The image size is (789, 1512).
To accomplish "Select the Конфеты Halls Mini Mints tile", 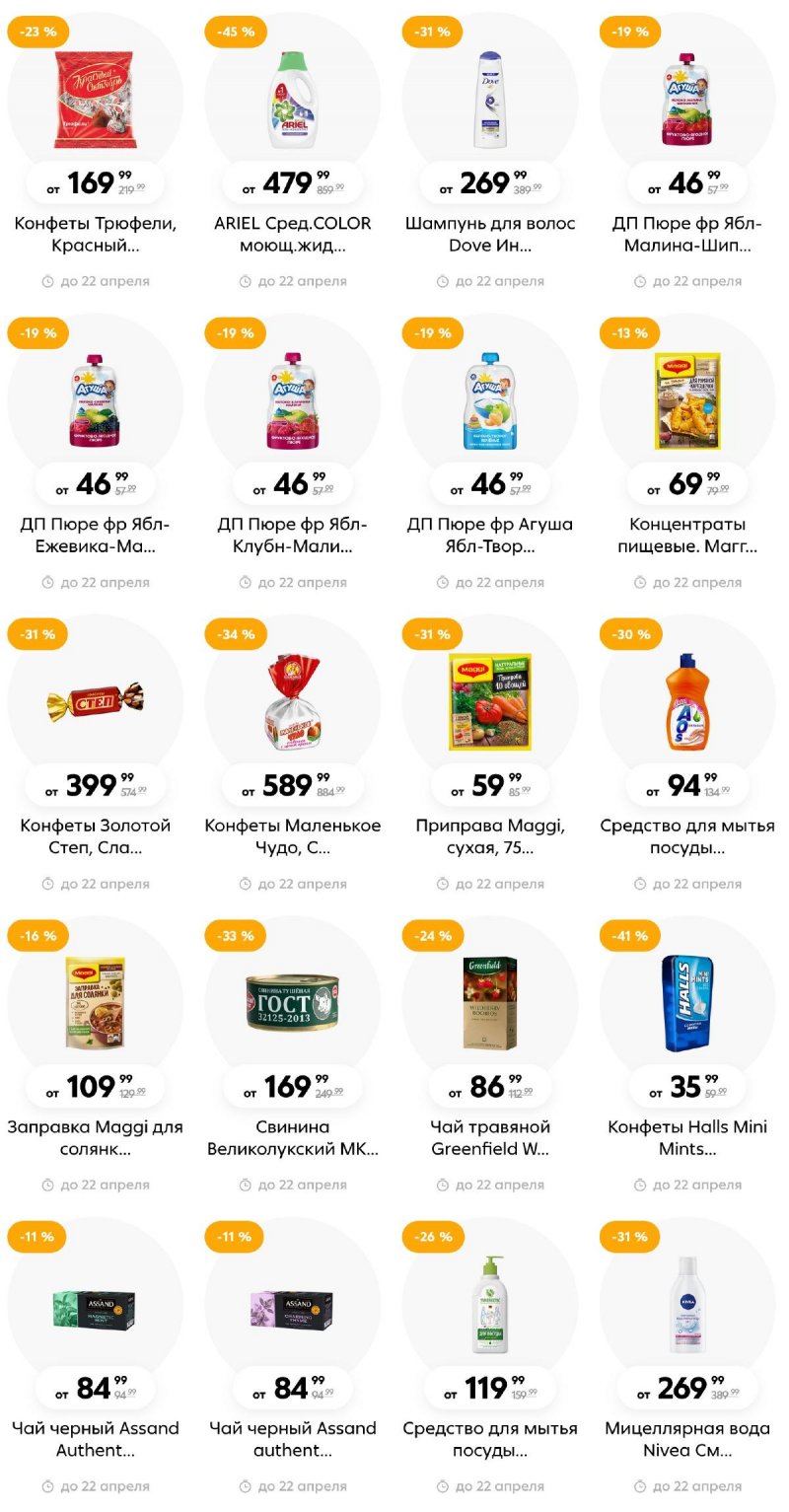I will 687,1003.
